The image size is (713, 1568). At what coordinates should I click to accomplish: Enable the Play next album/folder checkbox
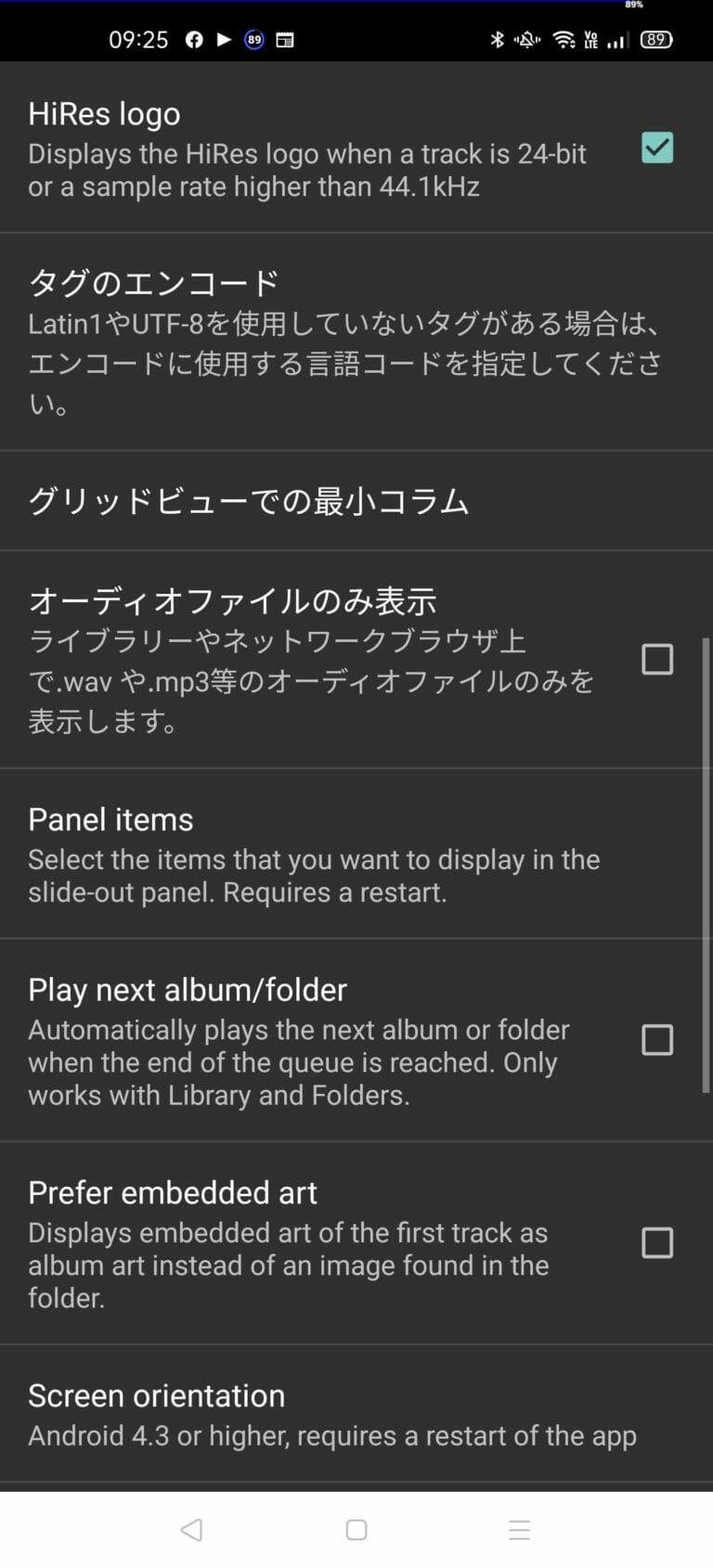coord(657,1040)
